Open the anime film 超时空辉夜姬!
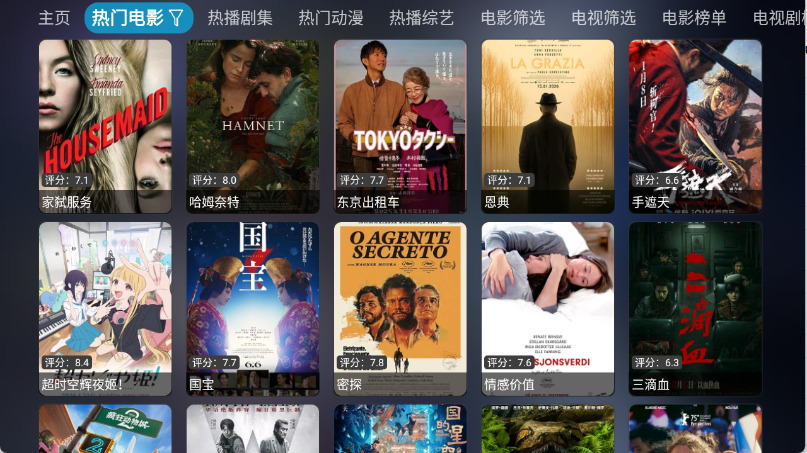 105,308
